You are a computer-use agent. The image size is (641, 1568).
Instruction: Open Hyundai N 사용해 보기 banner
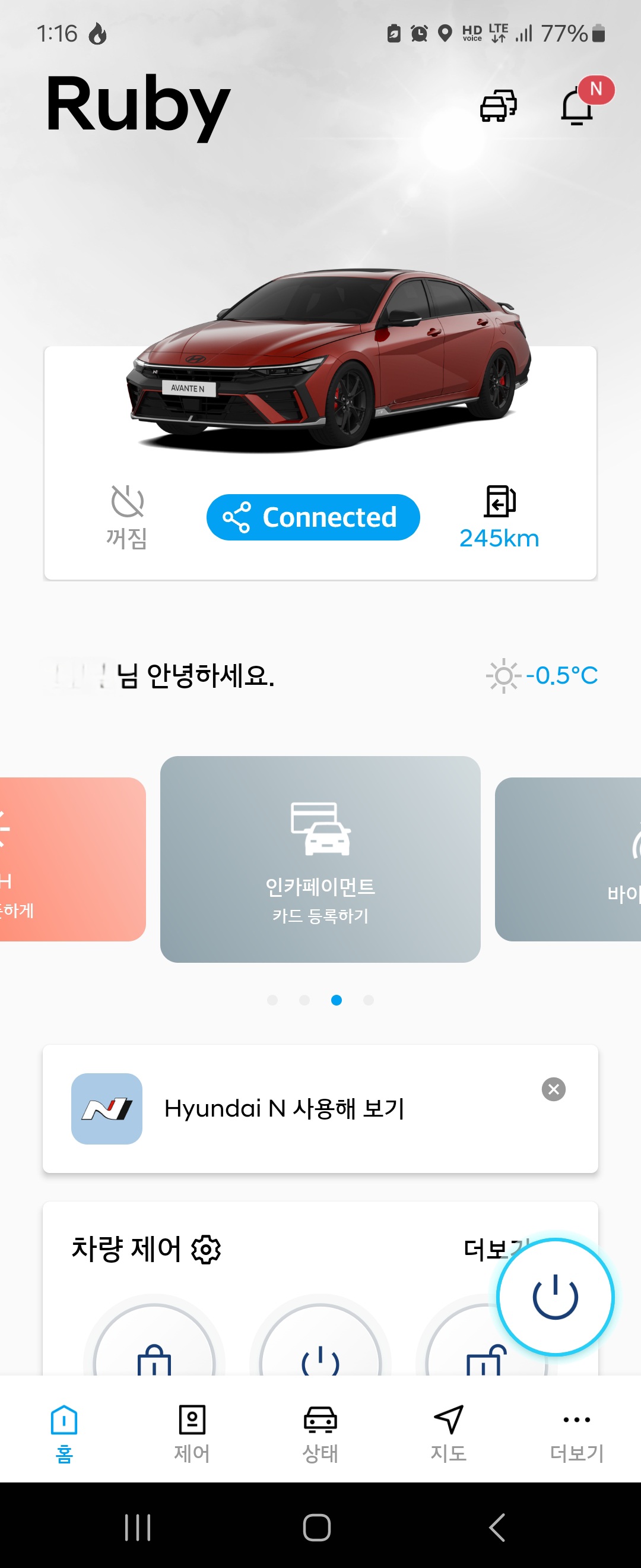point(284,1108)
